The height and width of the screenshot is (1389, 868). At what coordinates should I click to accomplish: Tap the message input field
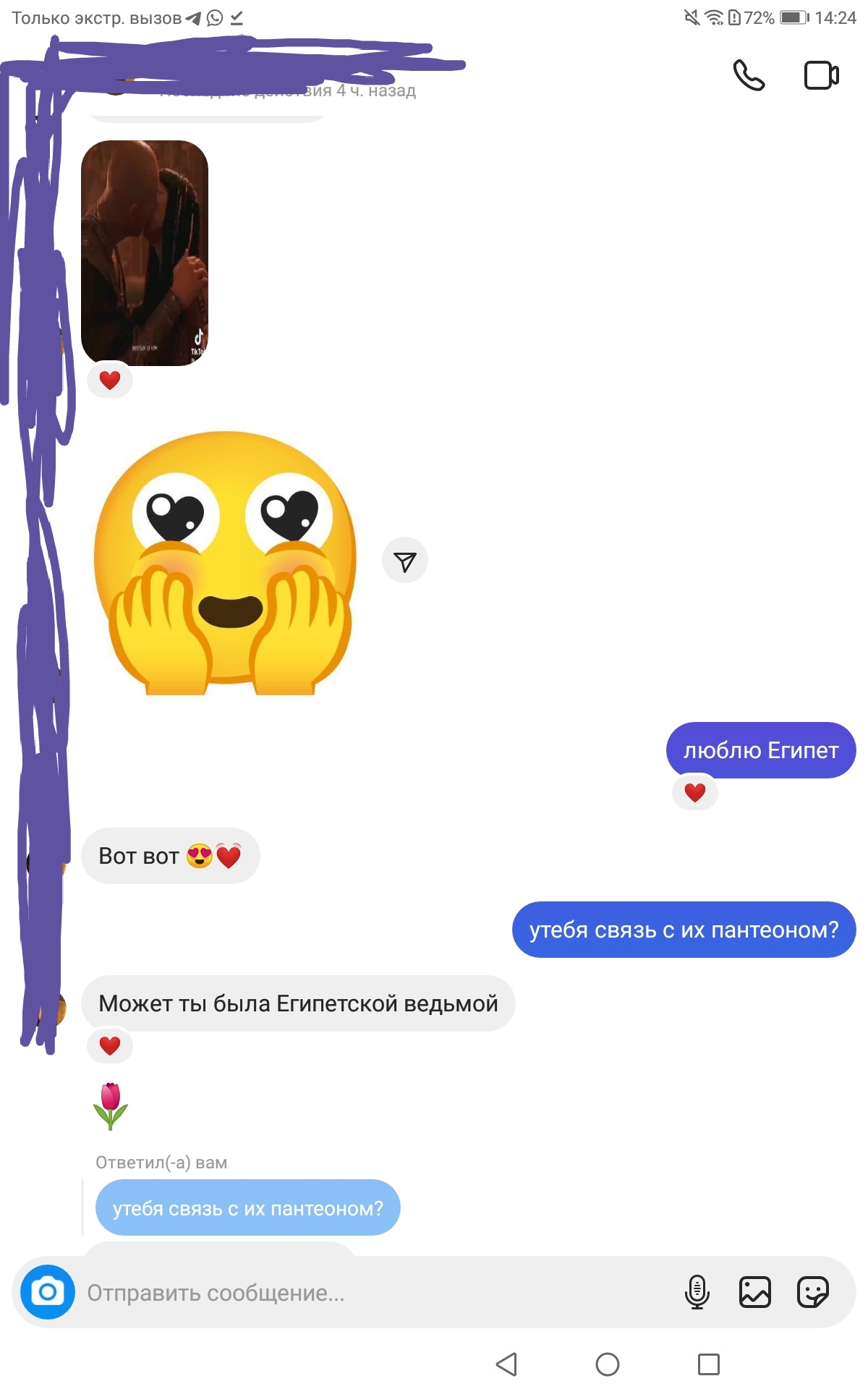coord(362,1292)
